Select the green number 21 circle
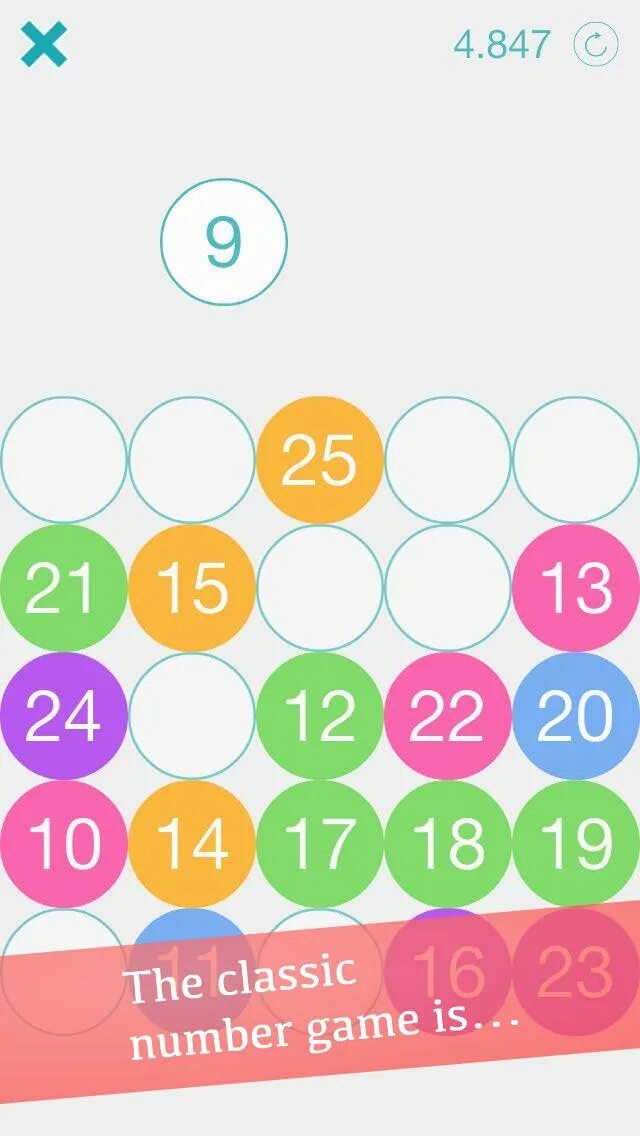Image resolution: width=640 pixels, height=1136 pixels. pos(64,588)
